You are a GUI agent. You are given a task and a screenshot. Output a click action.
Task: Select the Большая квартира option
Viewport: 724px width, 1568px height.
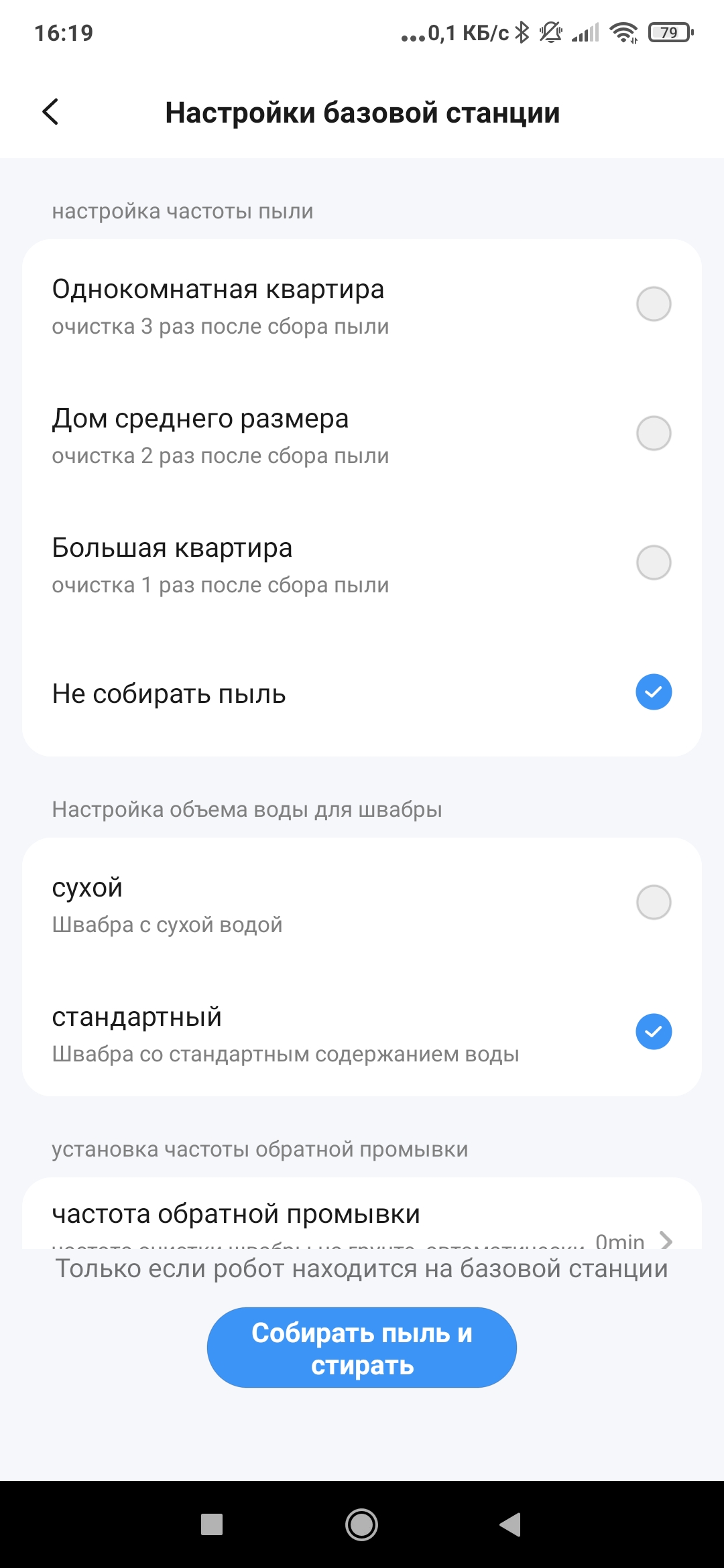pyautogui.click(x=653, y=563)
